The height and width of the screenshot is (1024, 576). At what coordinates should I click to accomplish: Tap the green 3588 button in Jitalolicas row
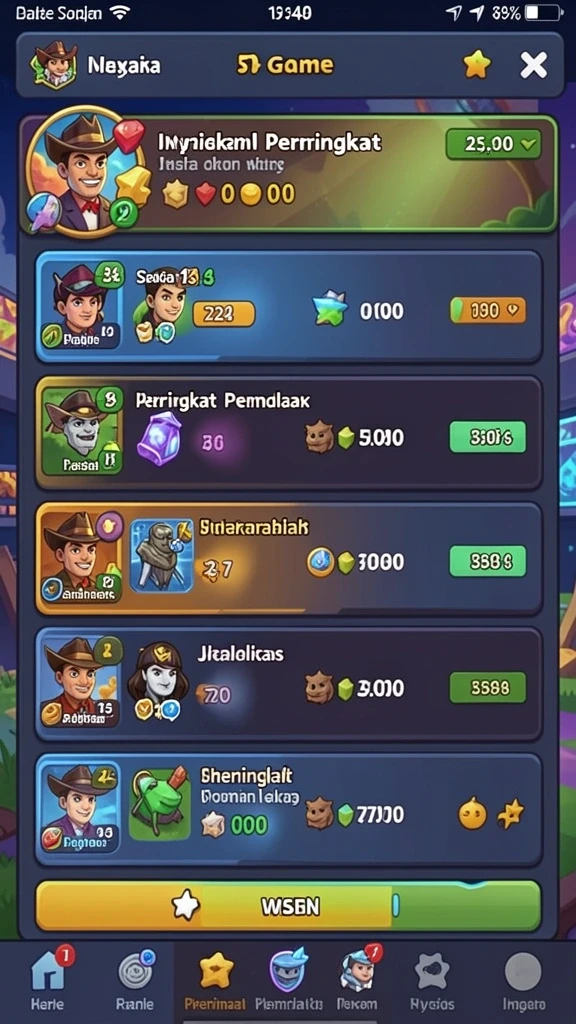tap(488, 688)
